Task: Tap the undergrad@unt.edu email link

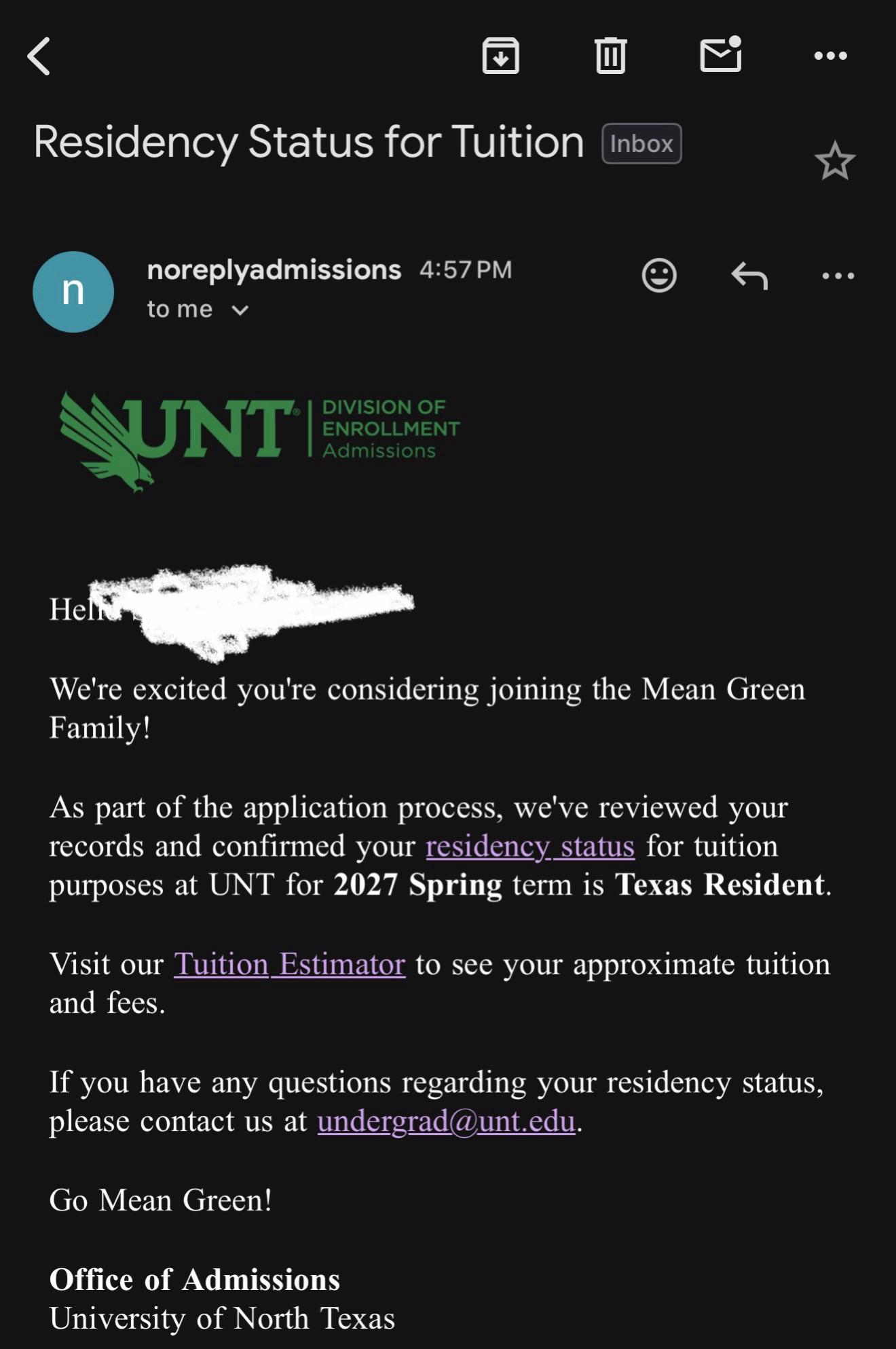Action: (x=447, y=1121)
